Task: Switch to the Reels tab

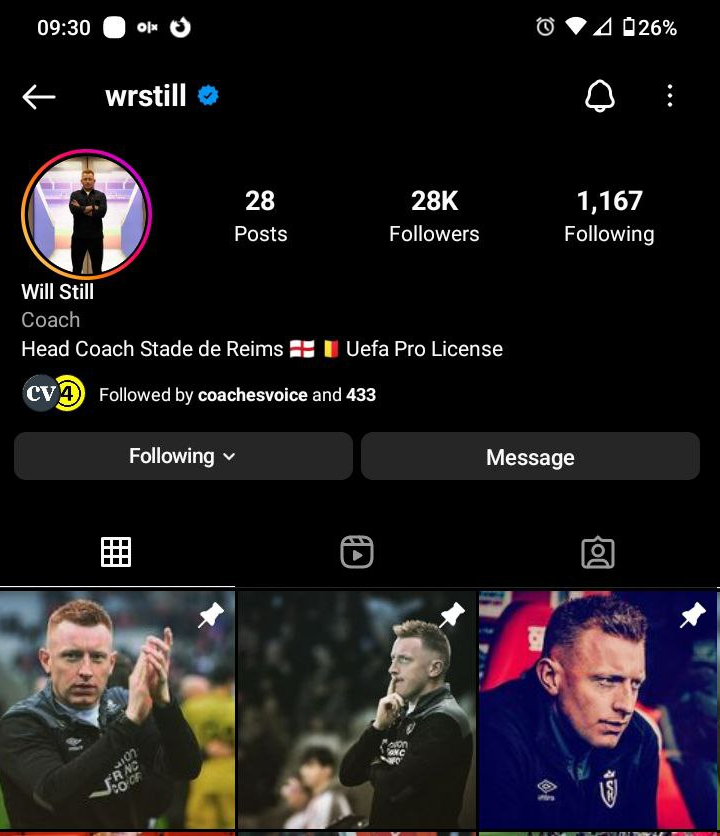Action: (x=357, y=552)
